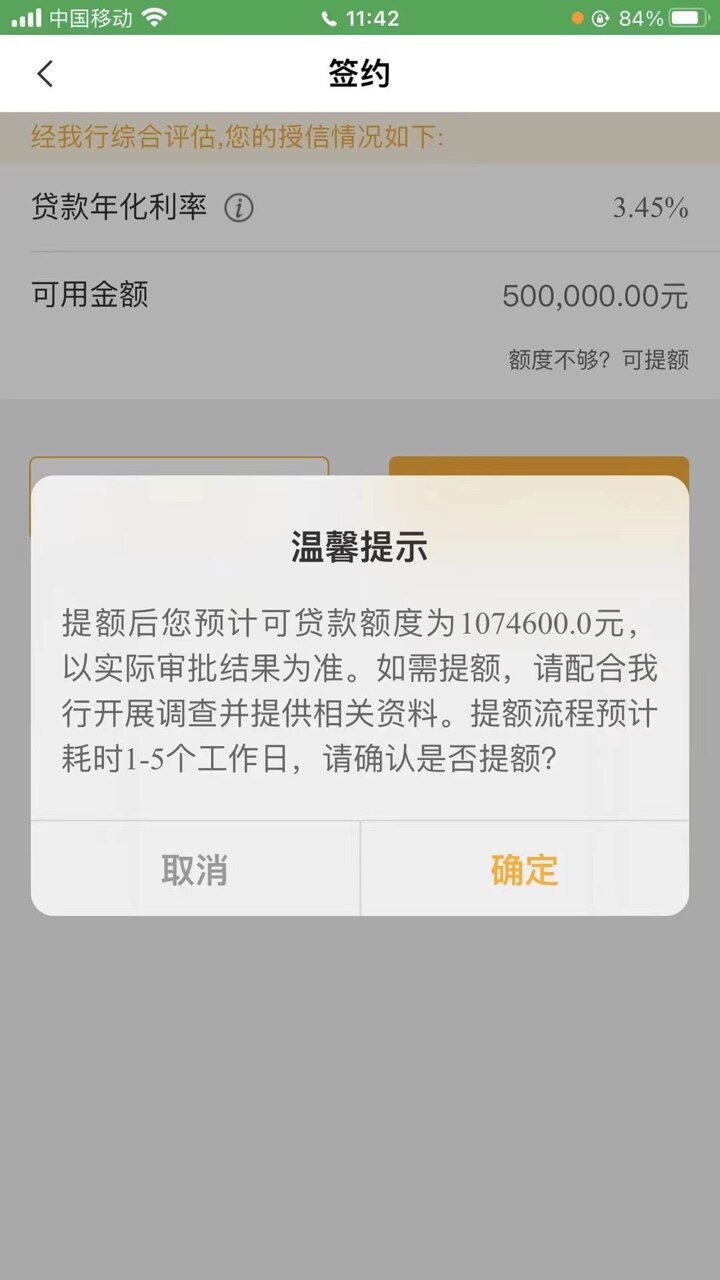Go back using the top-left arrow
Viewport: 720px width, 1280px height.
(45, 73)
